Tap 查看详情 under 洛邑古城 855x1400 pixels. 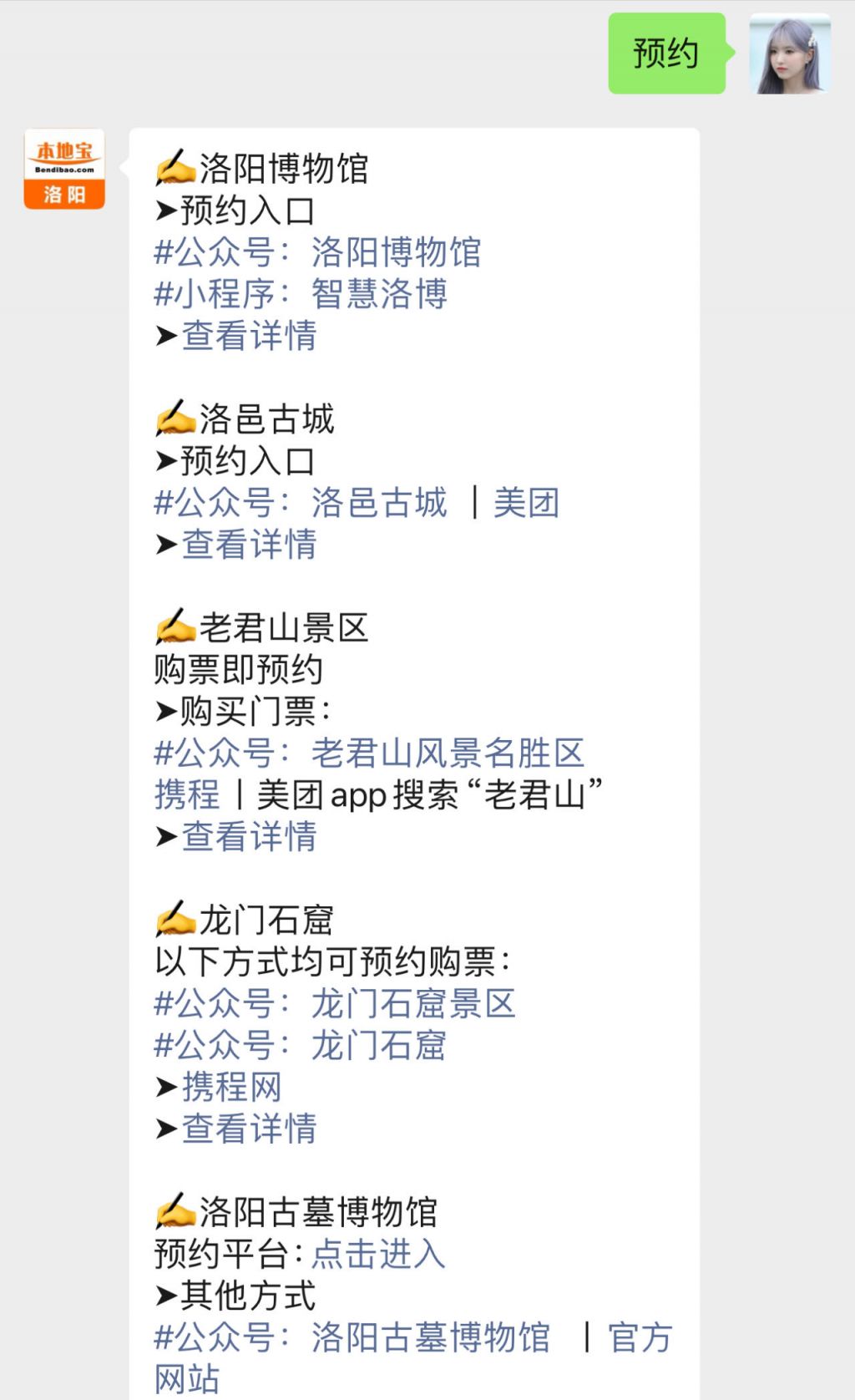coord(249,545)
